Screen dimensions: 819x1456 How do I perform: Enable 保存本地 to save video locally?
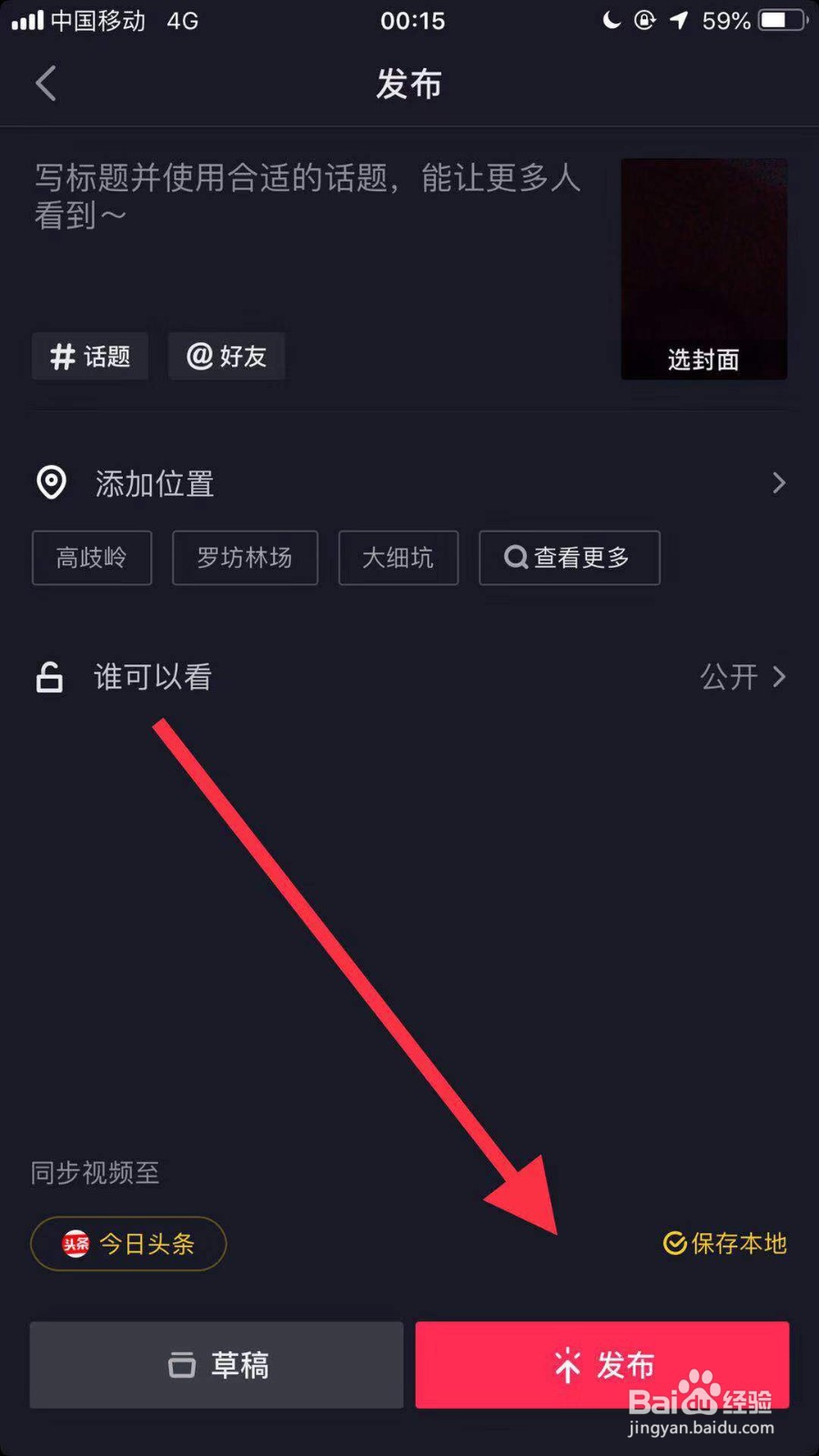point(723,1244)
